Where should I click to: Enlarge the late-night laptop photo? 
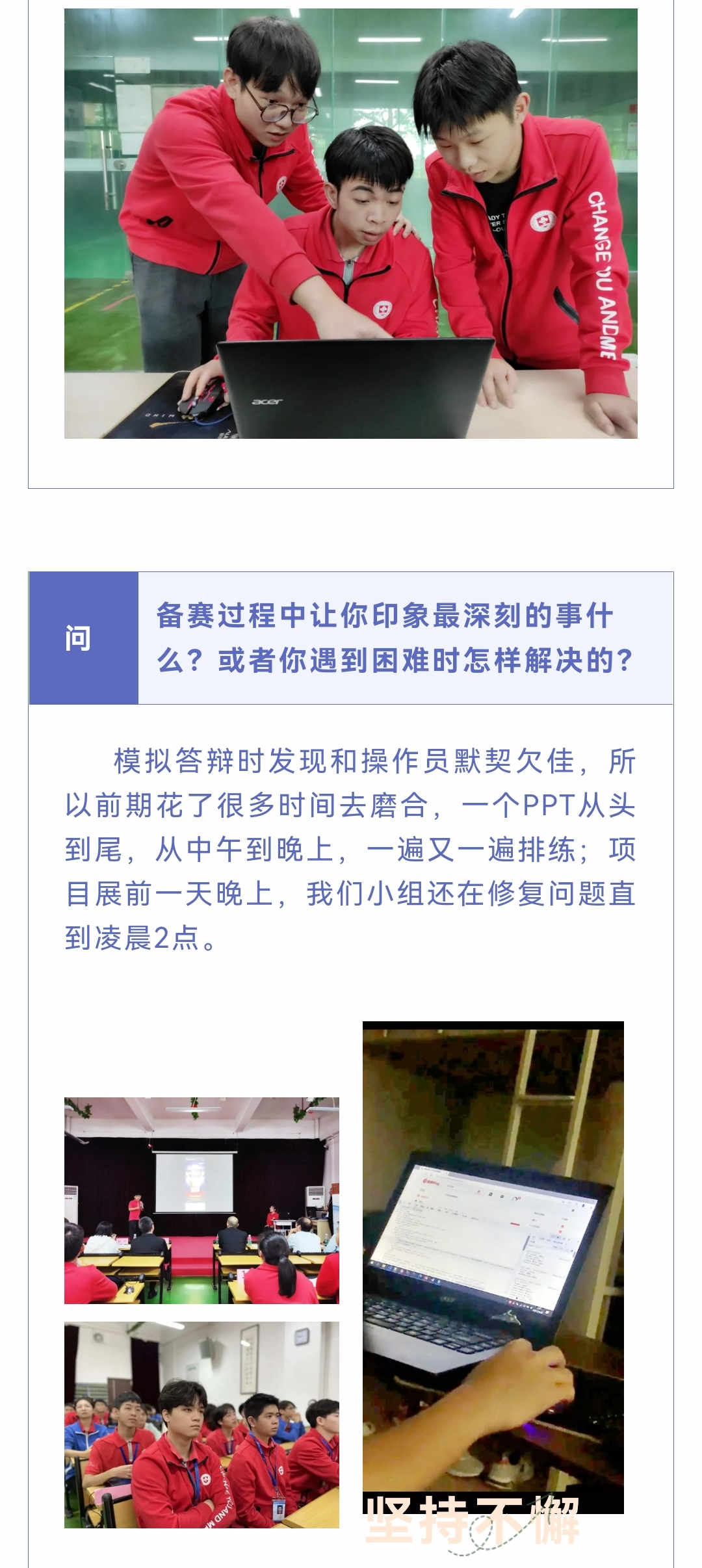[x=493, y=1268]
